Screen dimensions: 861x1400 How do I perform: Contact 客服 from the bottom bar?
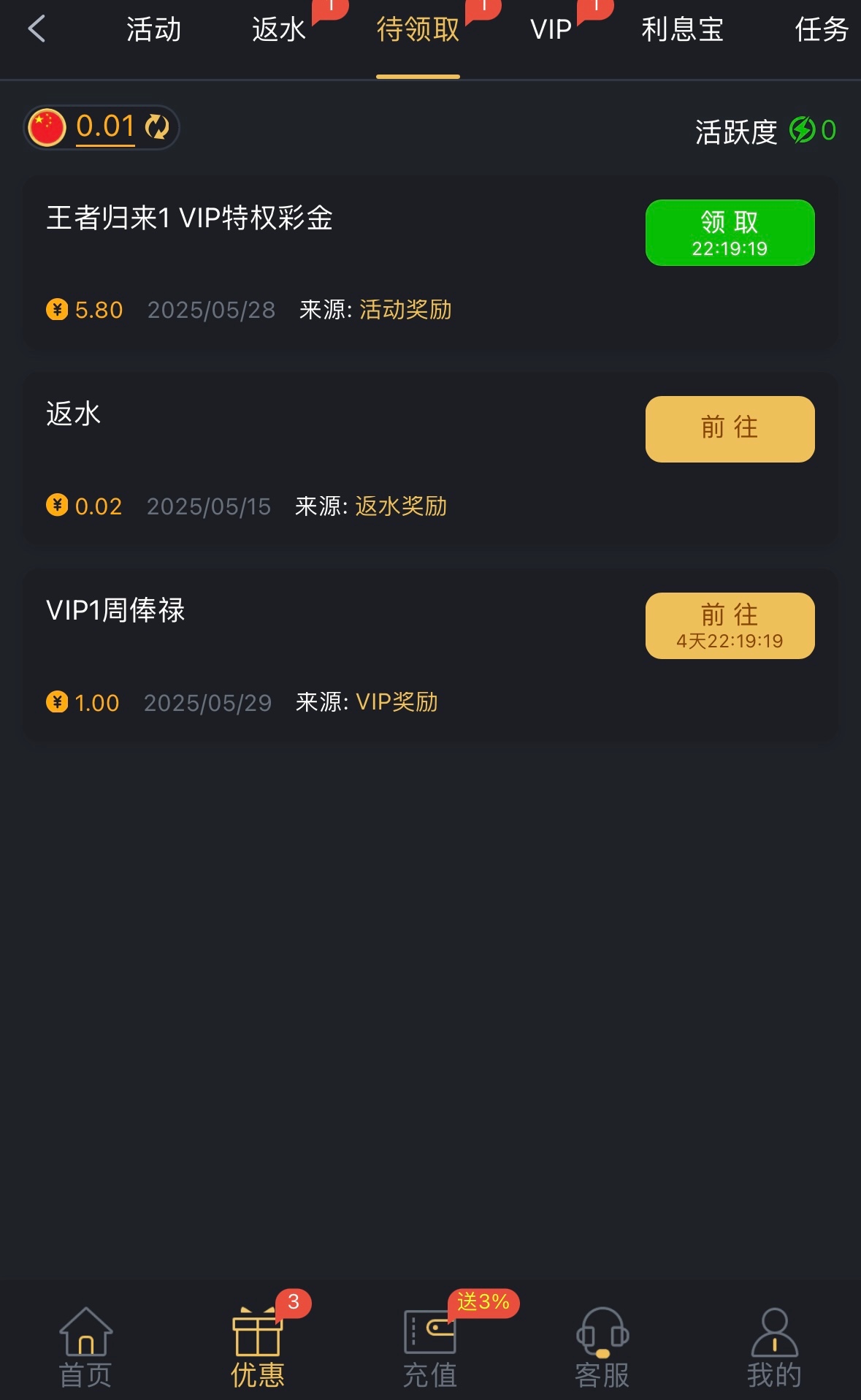click(602, 1347)
